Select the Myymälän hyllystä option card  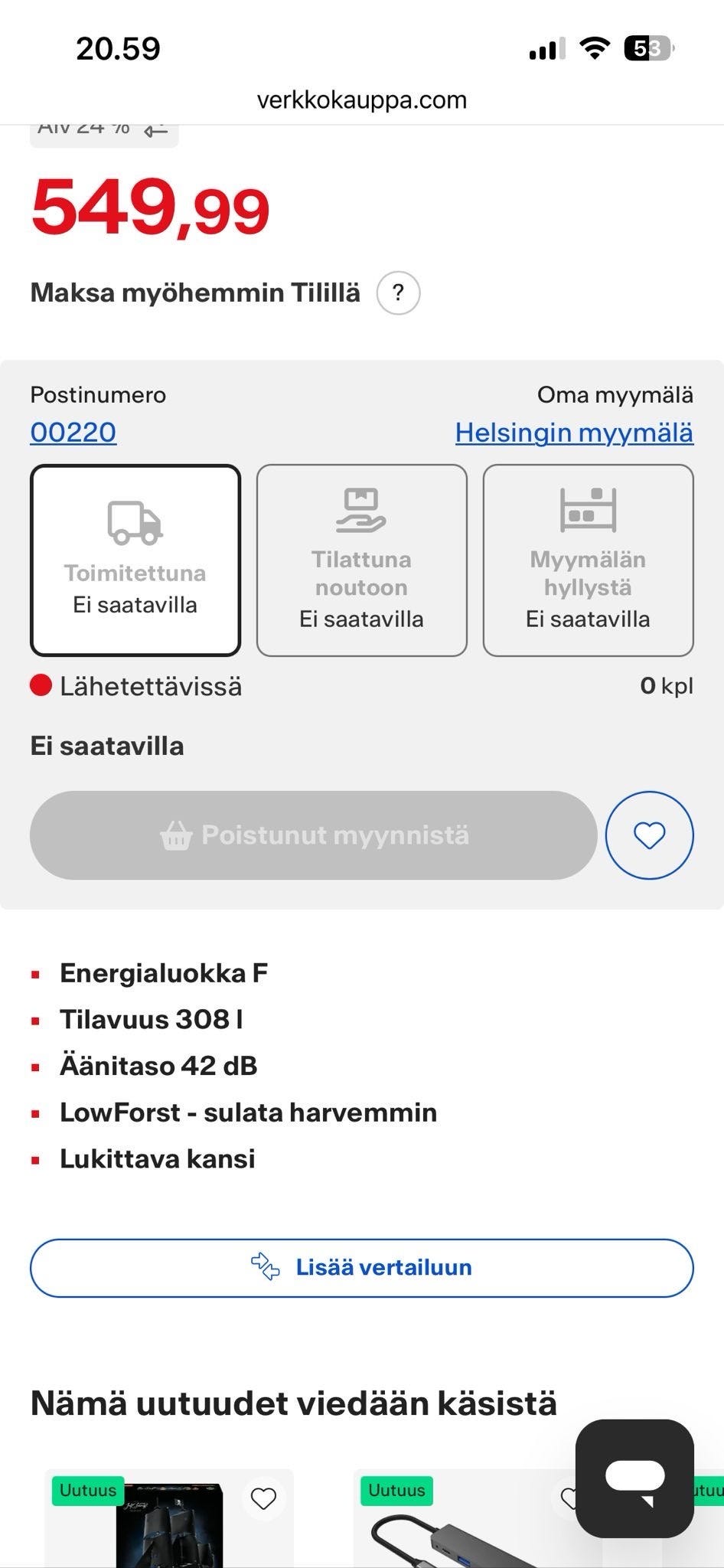(589, 559)
